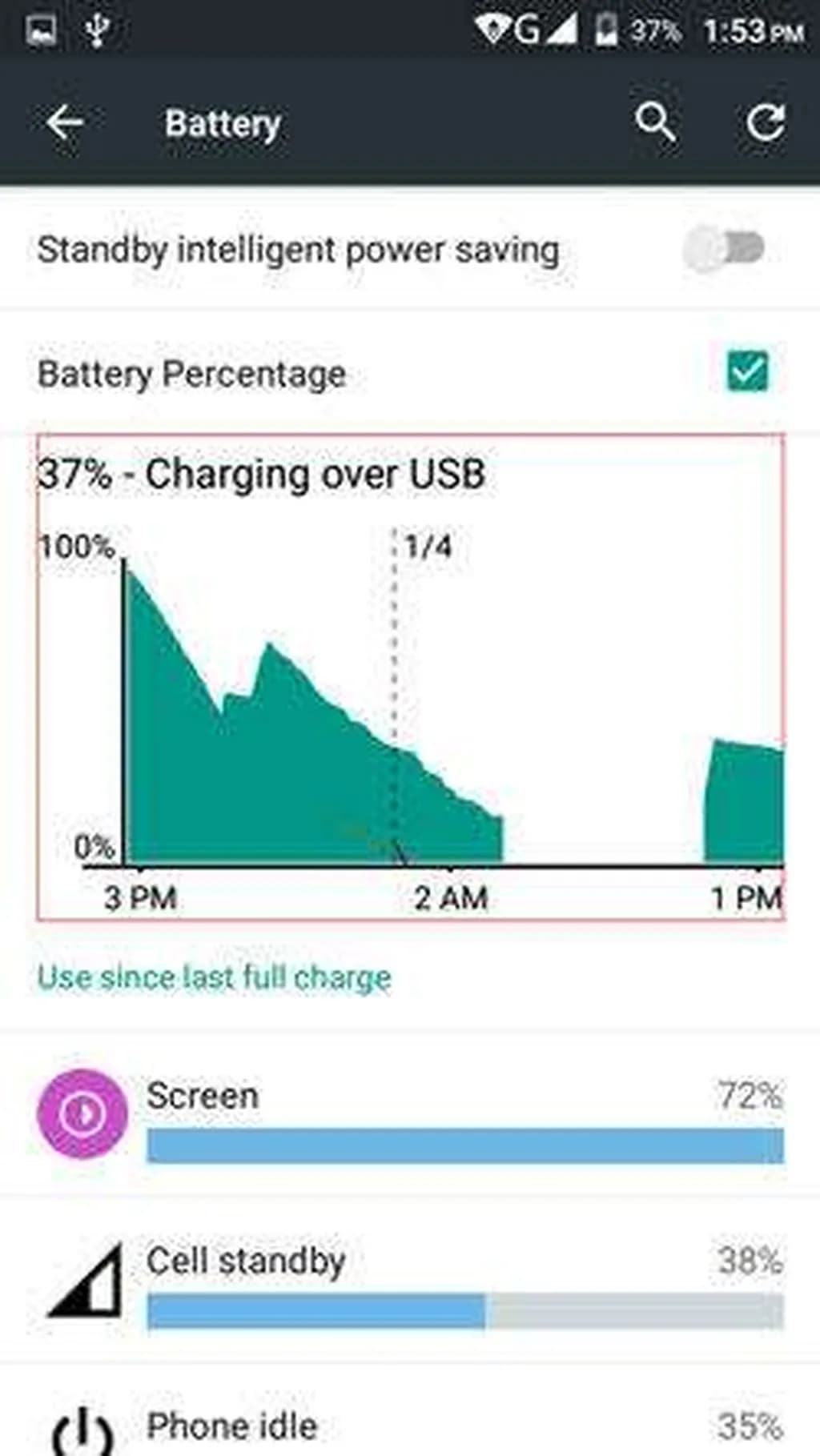Show Phone idle usage details

tap(410, 1426)
